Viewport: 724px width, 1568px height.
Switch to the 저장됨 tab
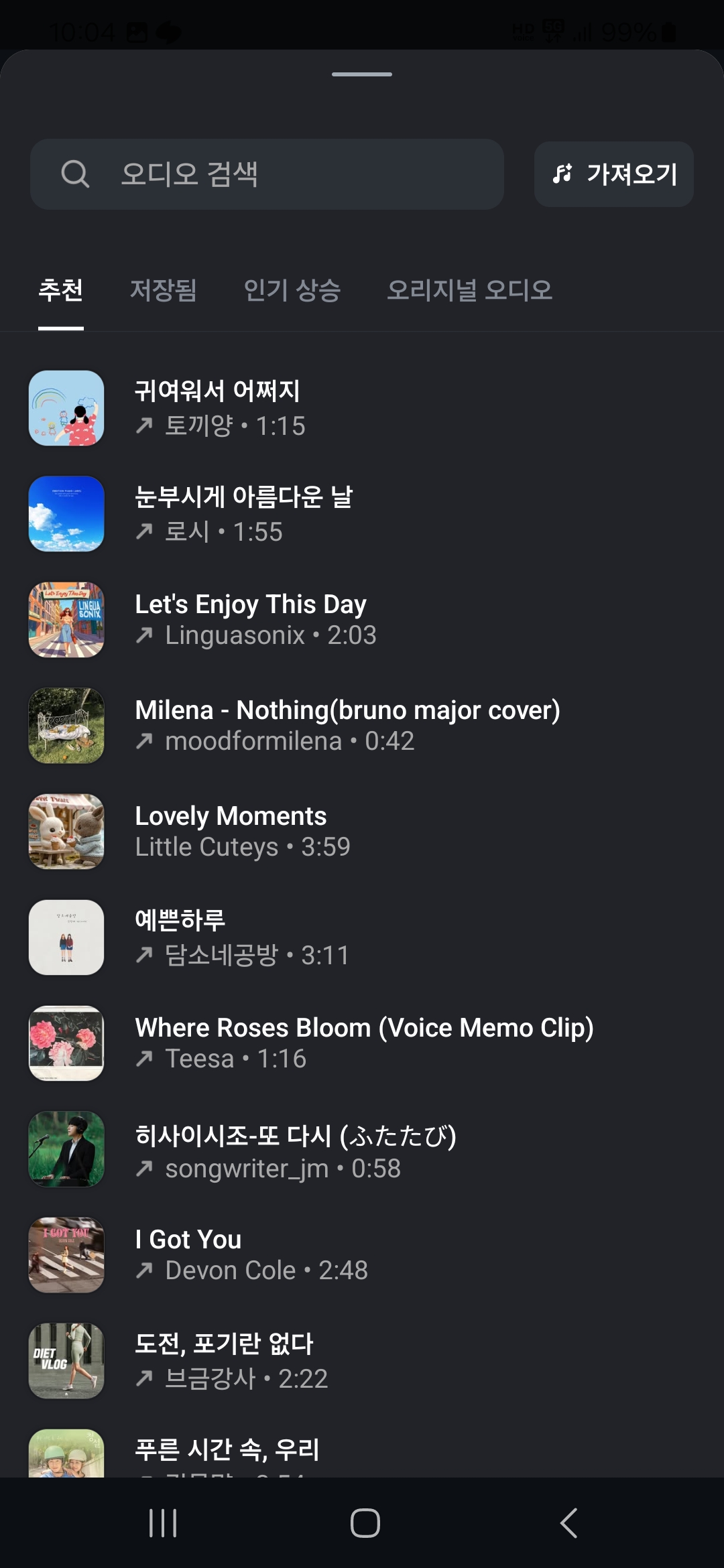(x=163, y=291)
